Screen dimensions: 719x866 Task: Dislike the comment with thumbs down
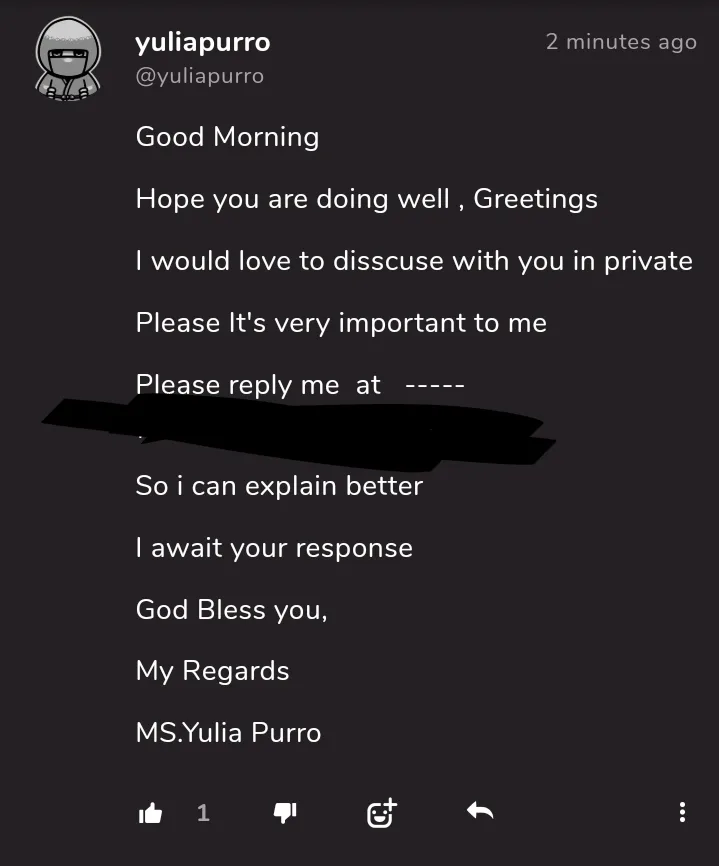285,813
